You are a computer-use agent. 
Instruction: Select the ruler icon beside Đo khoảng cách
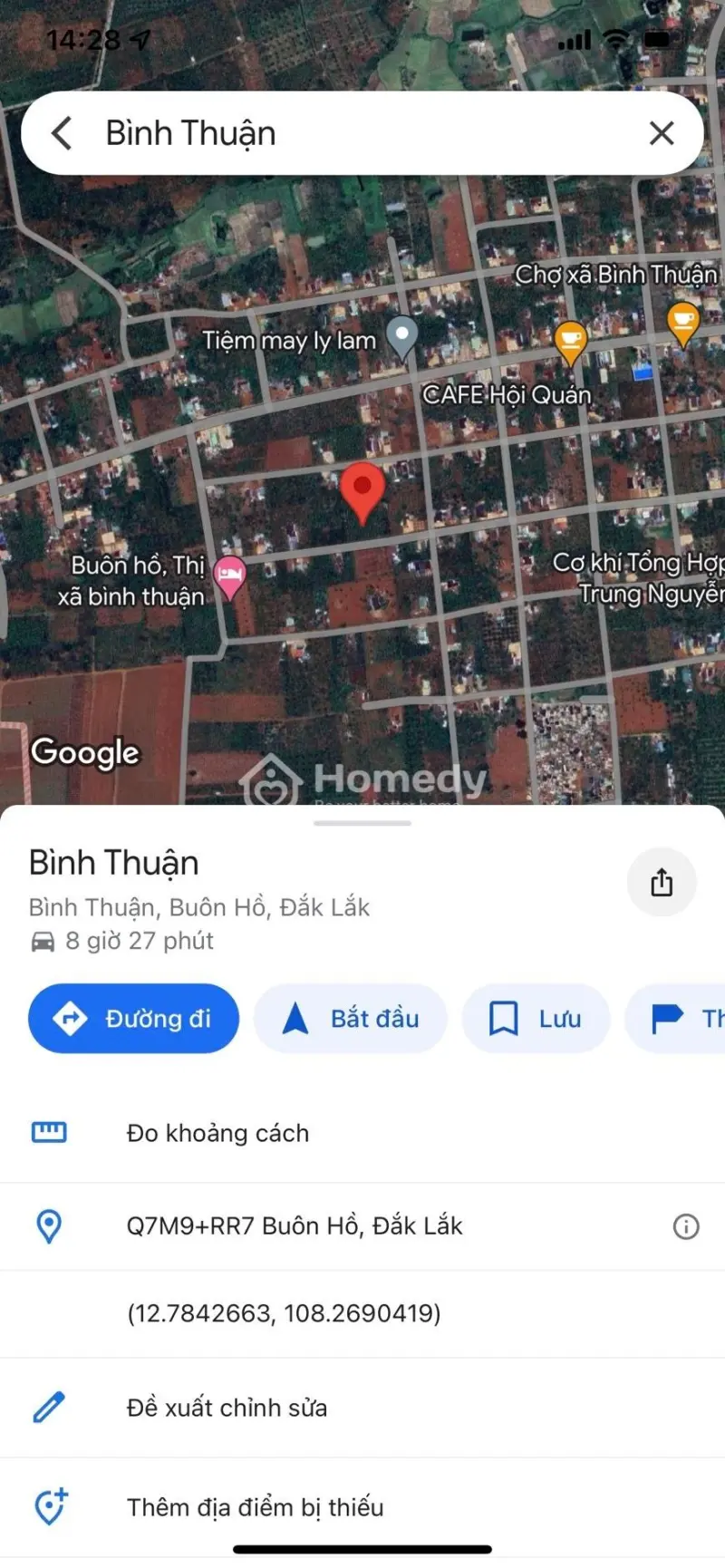(48, 1132)
